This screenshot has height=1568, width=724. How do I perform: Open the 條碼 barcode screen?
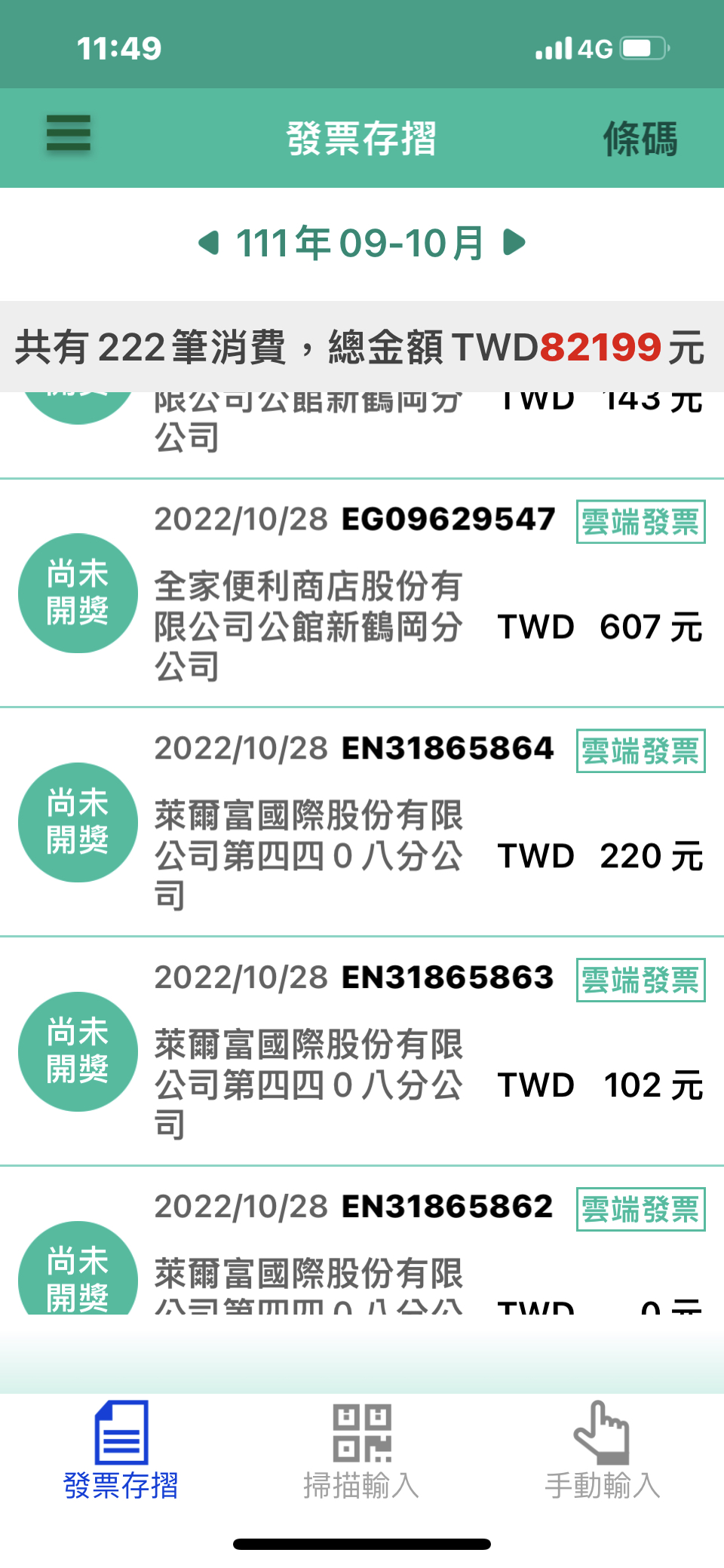tap(640, 140)
